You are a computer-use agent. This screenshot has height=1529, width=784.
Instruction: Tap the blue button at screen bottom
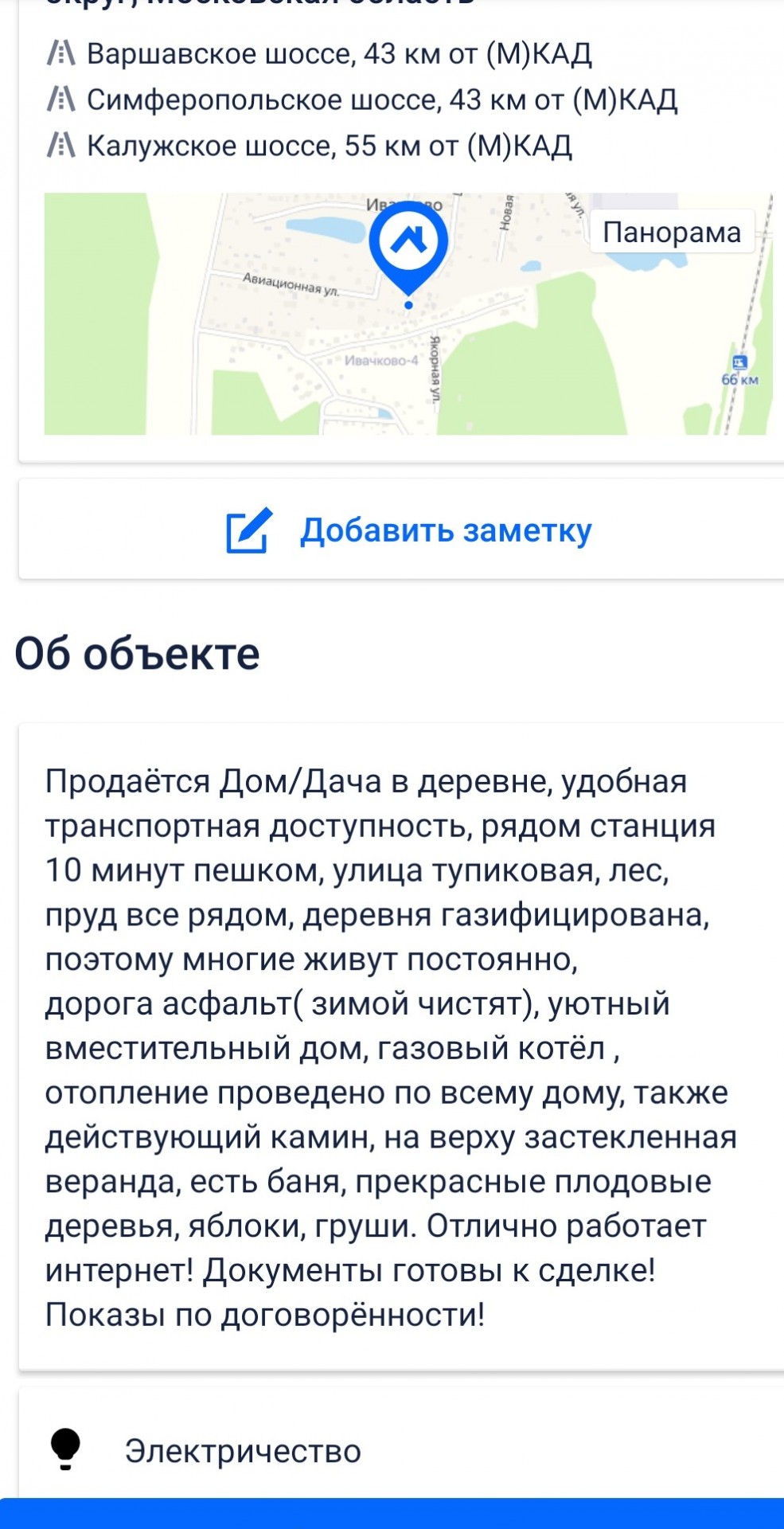[x=392, y=1513]
